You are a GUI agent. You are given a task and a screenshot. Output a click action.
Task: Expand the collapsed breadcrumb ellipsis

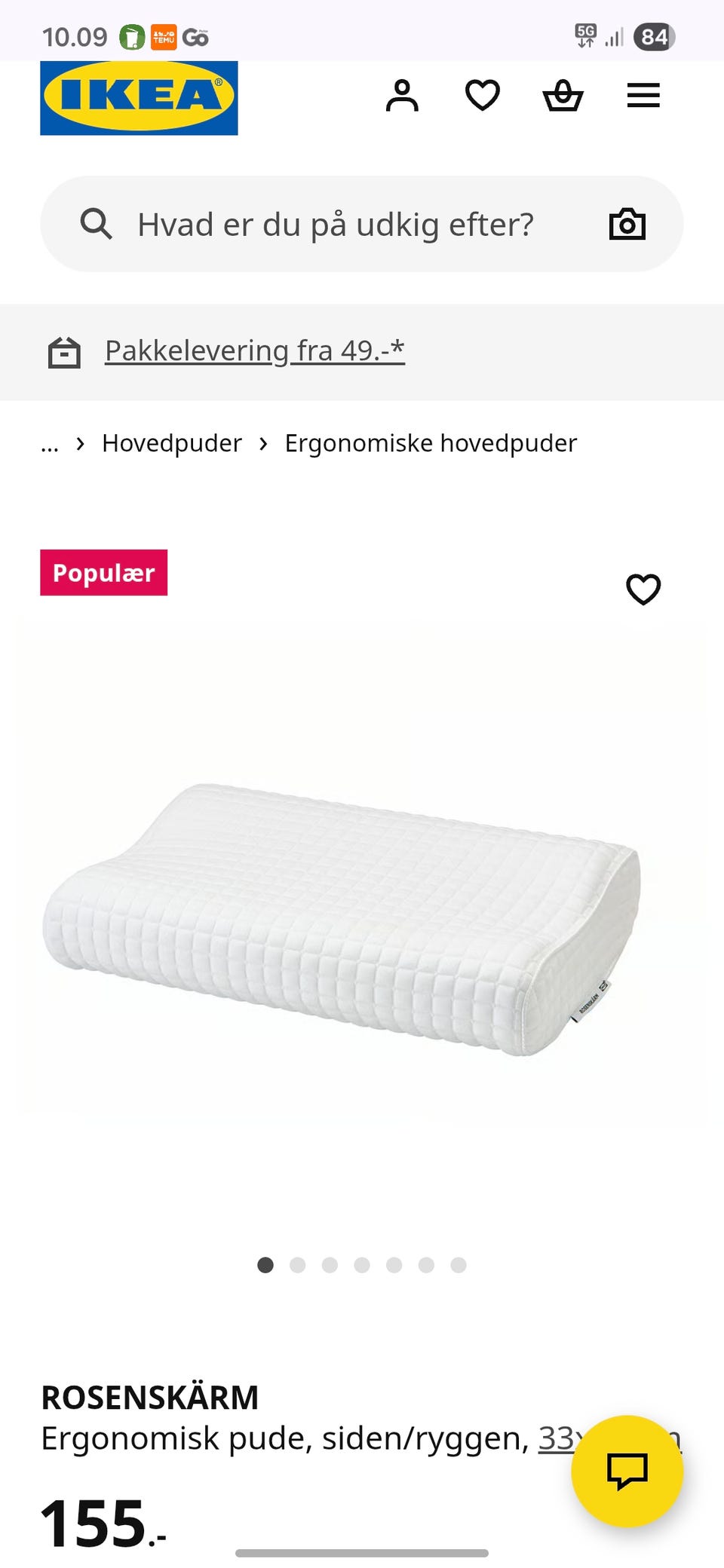pyautogui.click(x=49, y=443)
